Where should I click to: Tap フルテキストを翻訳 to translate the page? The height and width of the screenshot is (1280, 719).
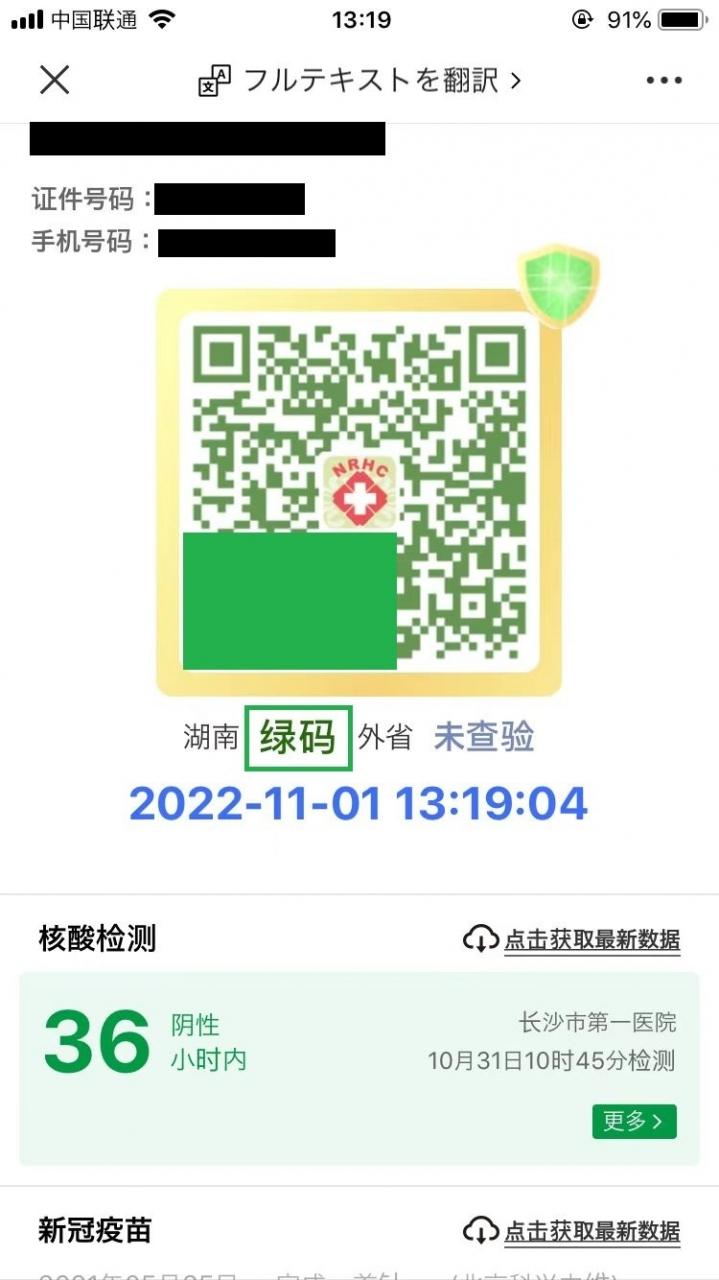click(x=360, y=80)
